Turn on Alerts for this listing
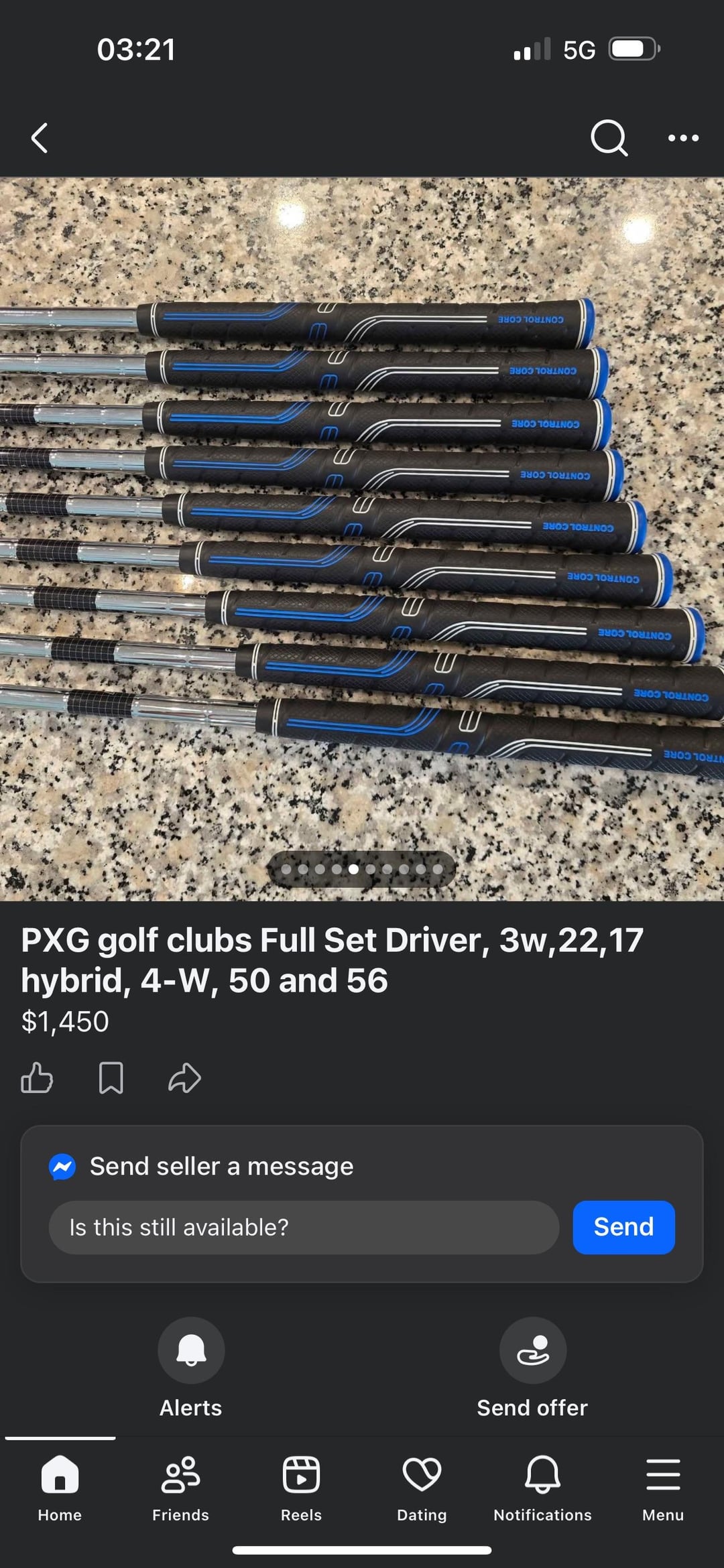 (x=191, y=1350)
